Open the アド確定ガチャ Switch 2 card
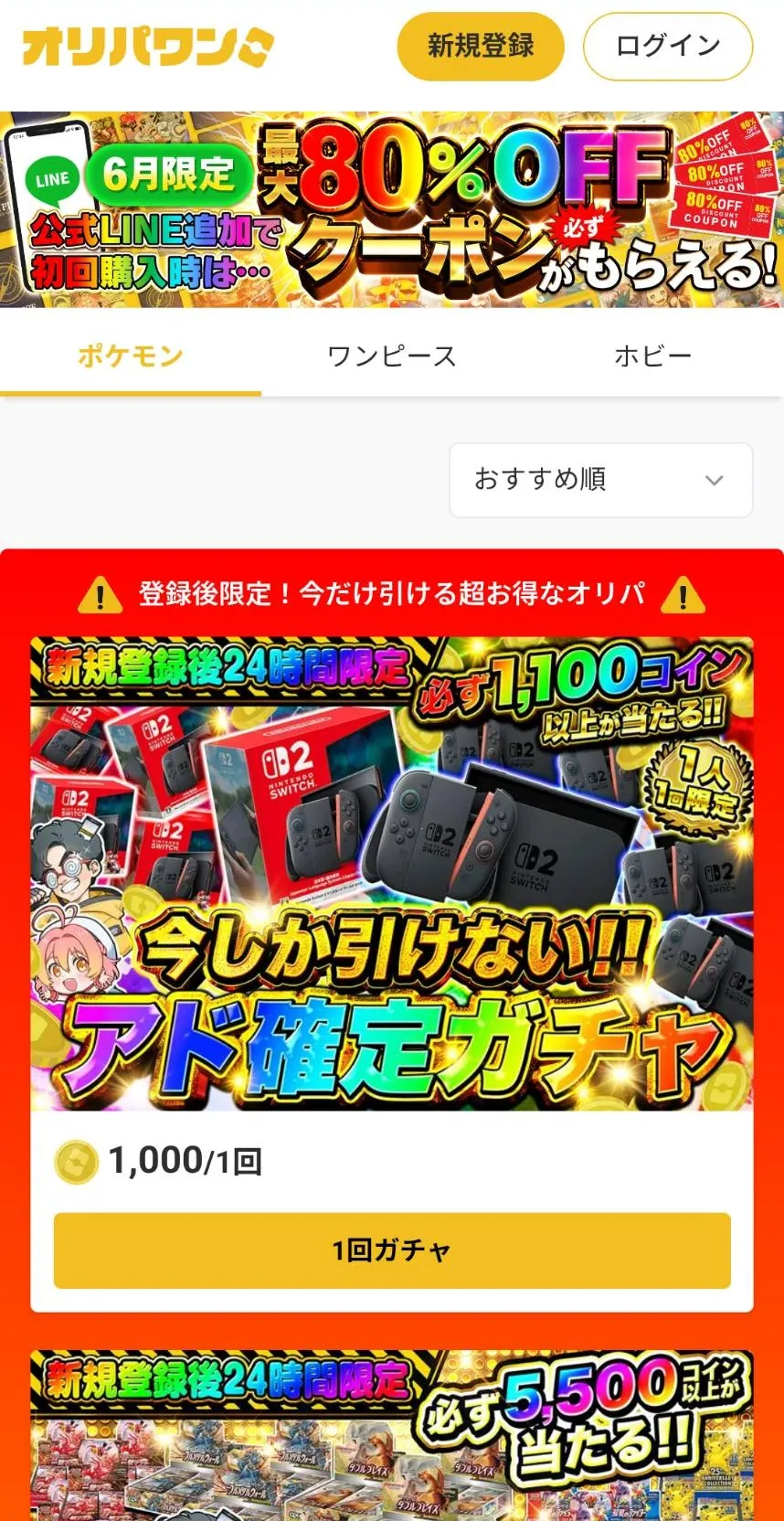The height and width of the screenshot is (1521, 784). point(392,873)
